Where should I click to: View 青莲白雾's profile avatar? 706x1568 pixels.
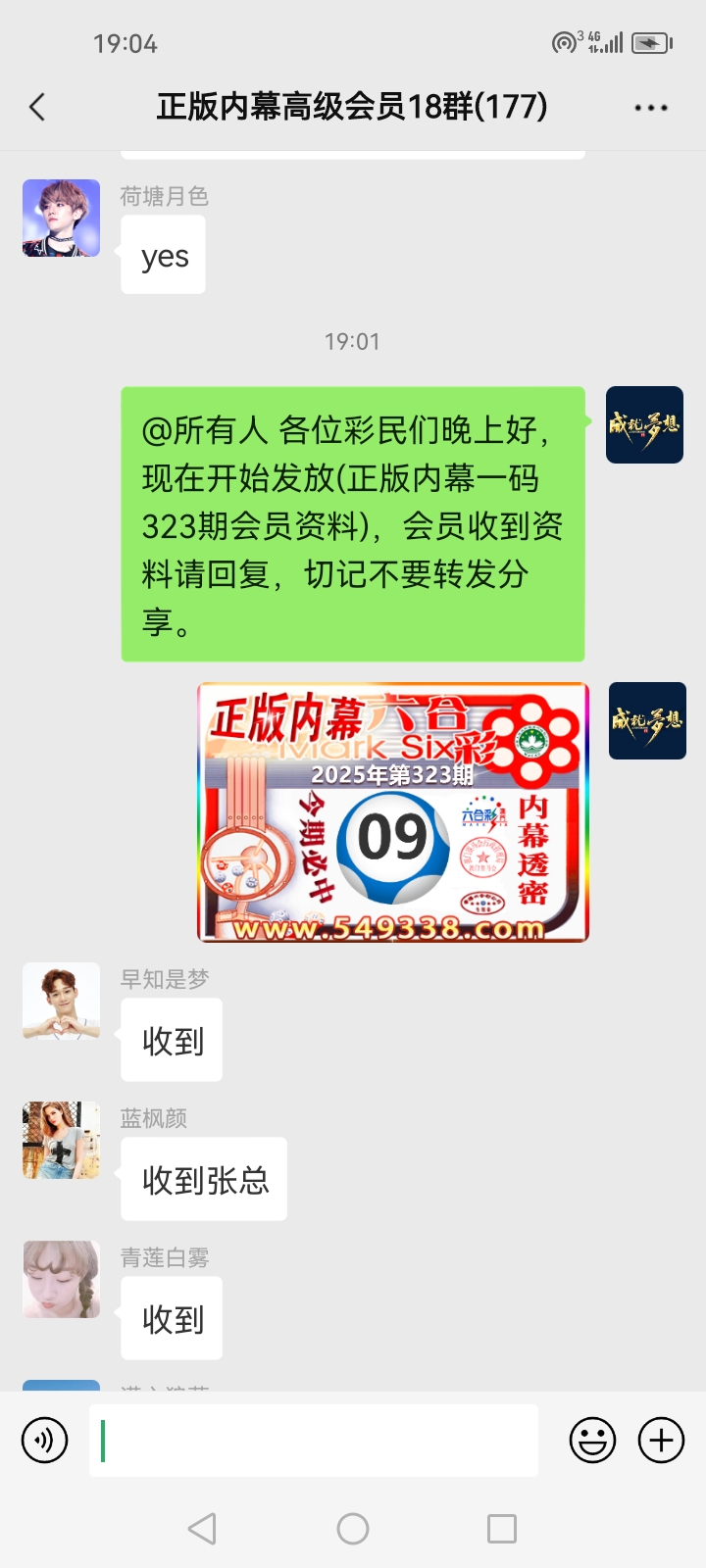tap(61, 1279)
